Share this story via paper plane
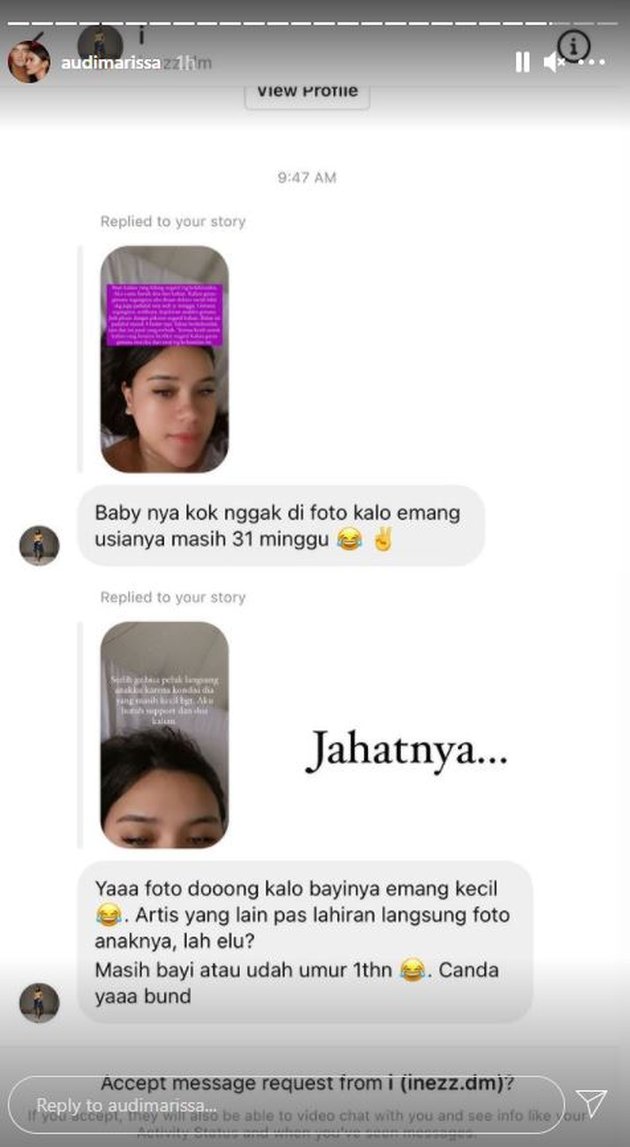Screen dimensions: 630x1147 (592, 1103)
